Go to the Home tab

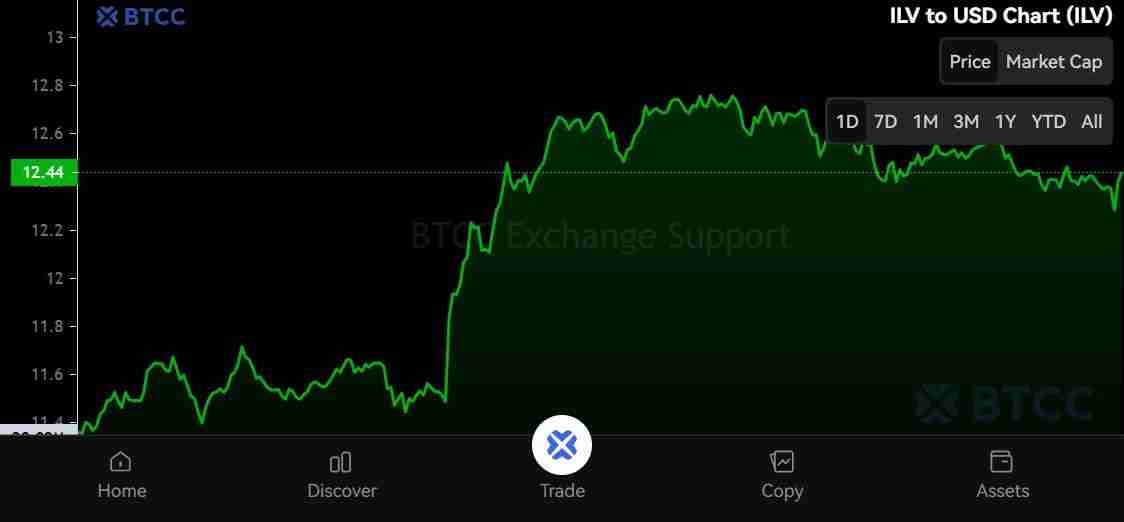[122, 475]
